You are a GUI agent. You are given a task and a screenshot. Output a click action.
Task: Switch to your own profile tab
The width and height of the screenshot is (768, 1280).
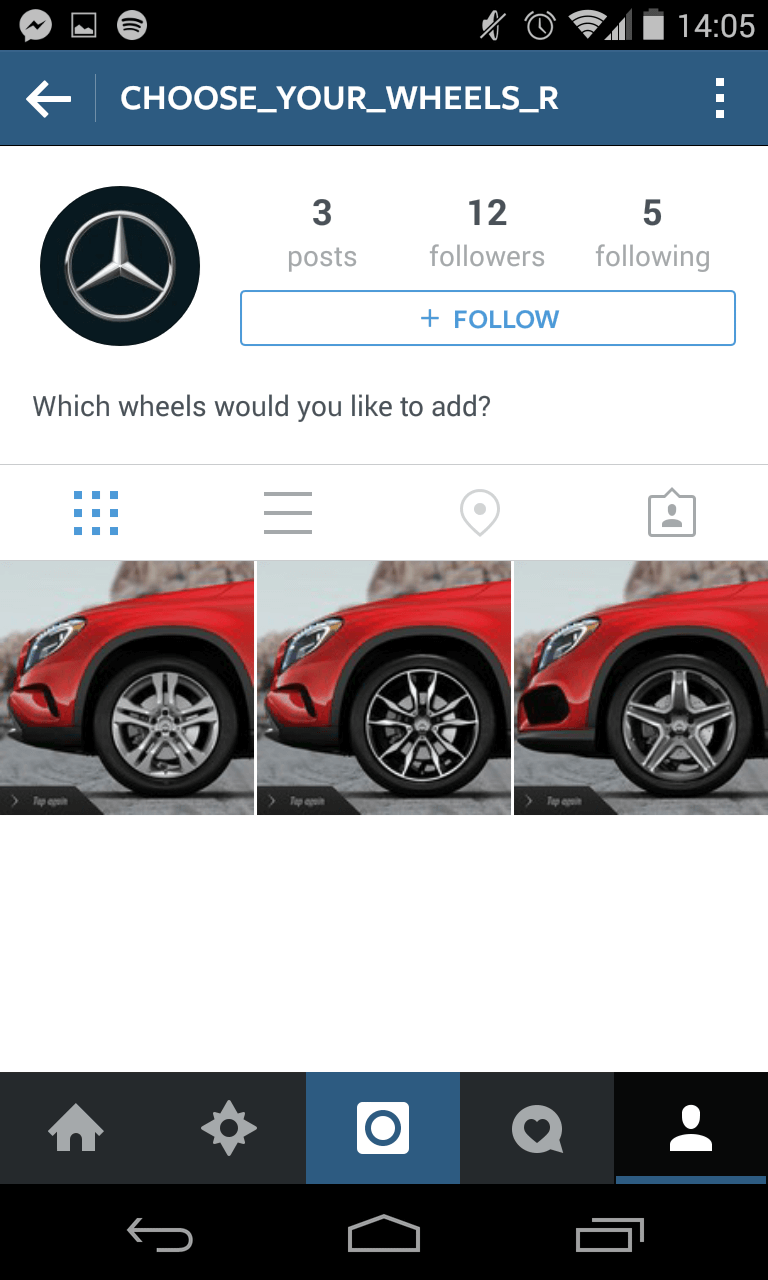[x=691, y=1129]
